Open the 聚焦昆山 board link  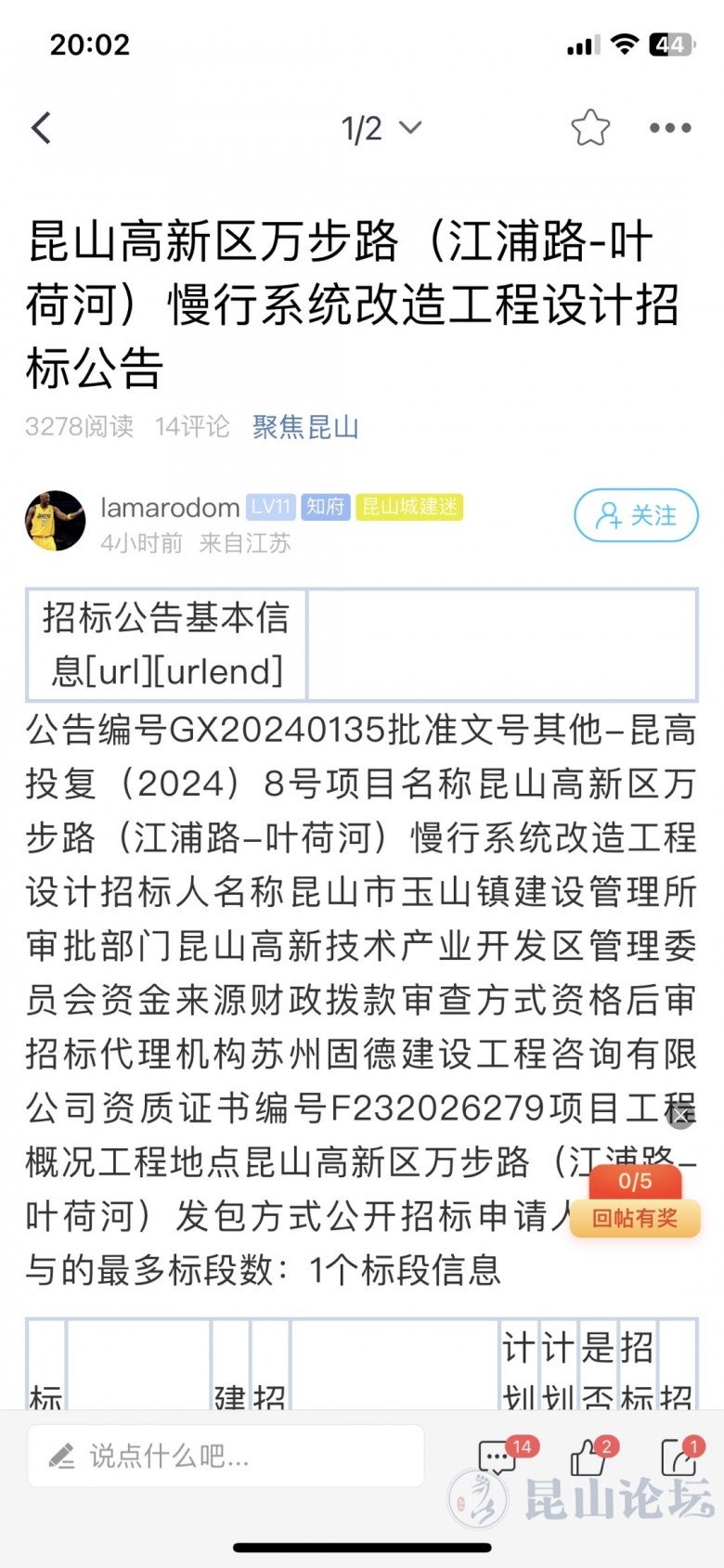coord(305,427)
